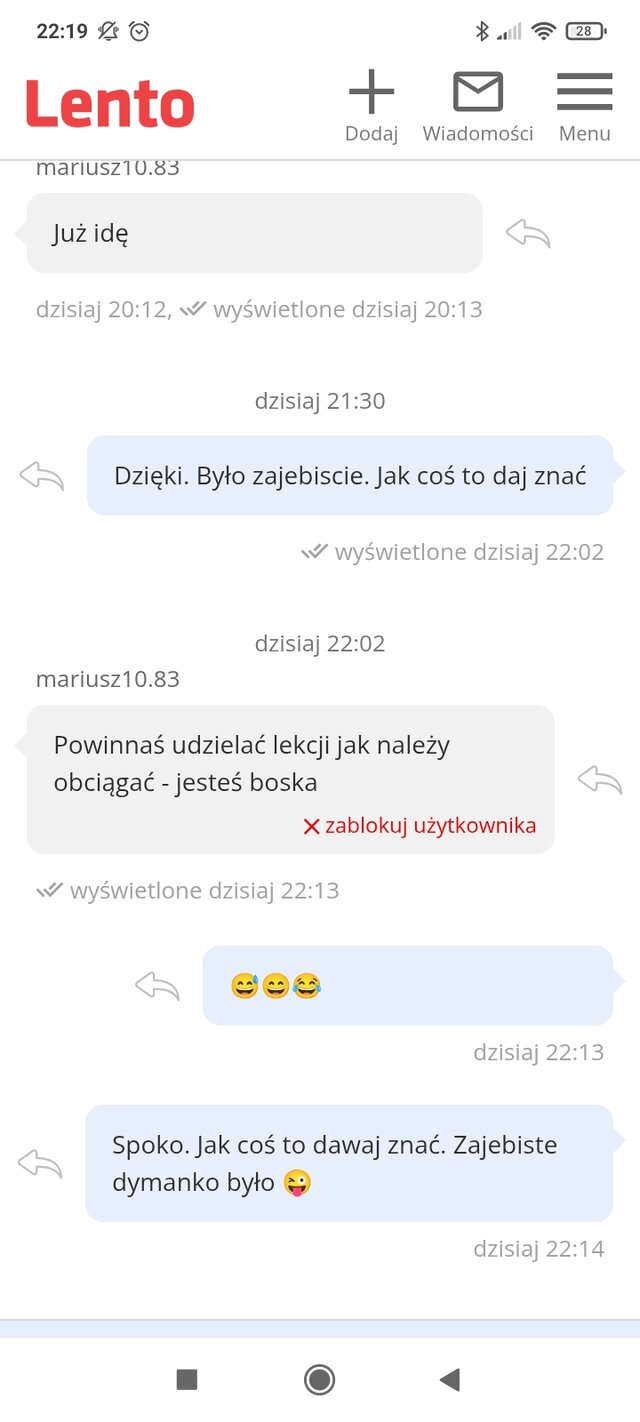640x1422 pixels.
Task: Return to the home screen
Action: (319, 1380)
